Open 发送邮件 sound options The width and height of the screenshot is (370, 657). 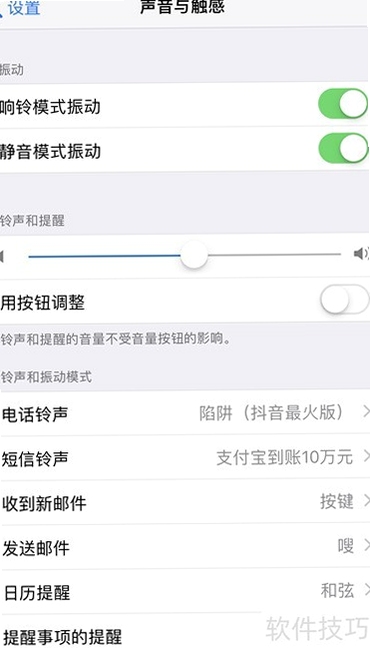point(185,546)
